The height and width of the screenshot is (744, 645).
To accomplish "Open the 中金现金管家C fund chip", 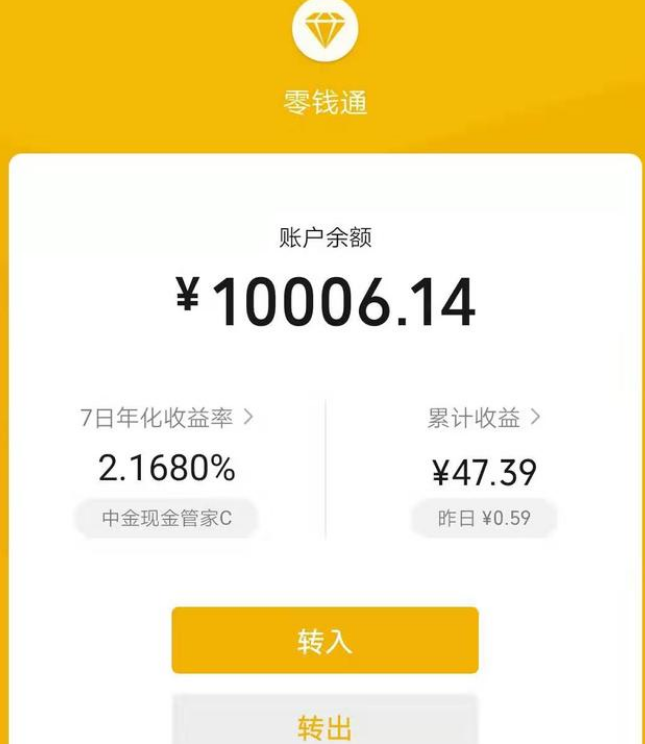I will (166, 518).
